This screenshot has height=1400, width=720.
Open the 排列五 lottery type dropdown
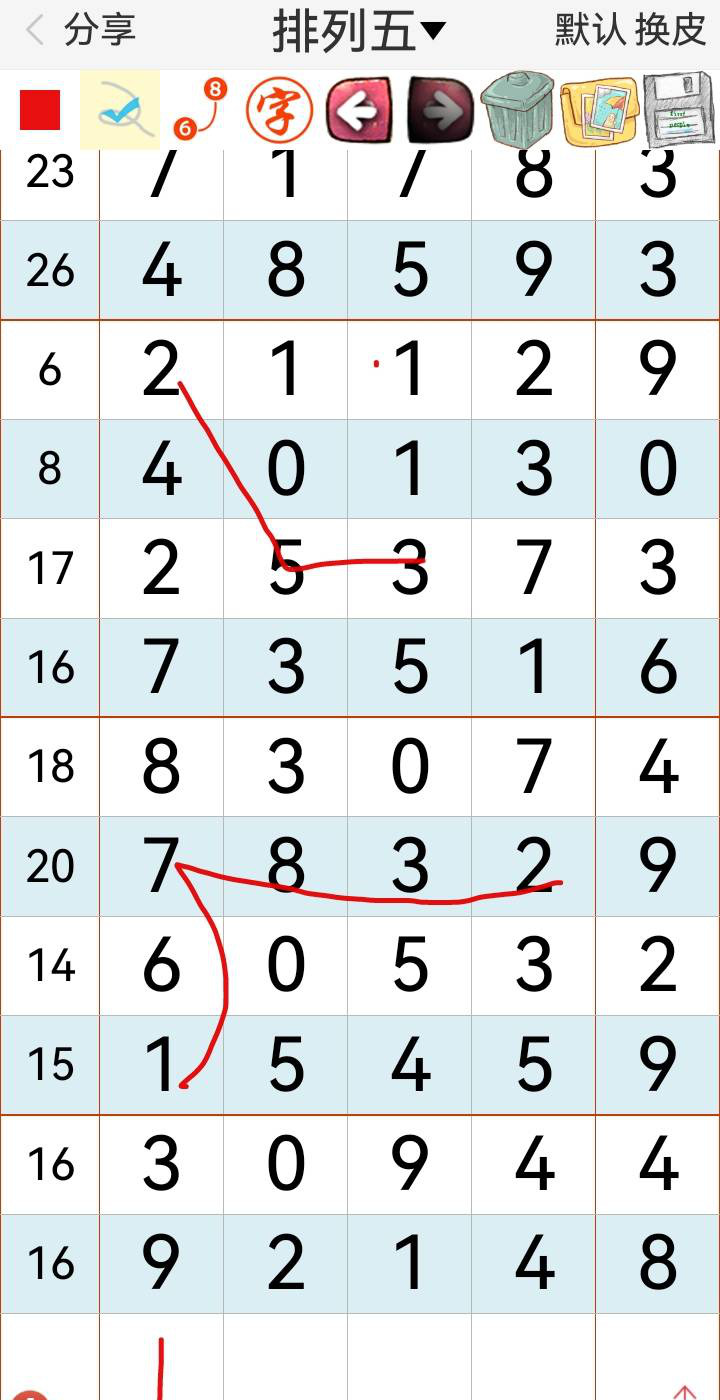click(x=358, y=32)
